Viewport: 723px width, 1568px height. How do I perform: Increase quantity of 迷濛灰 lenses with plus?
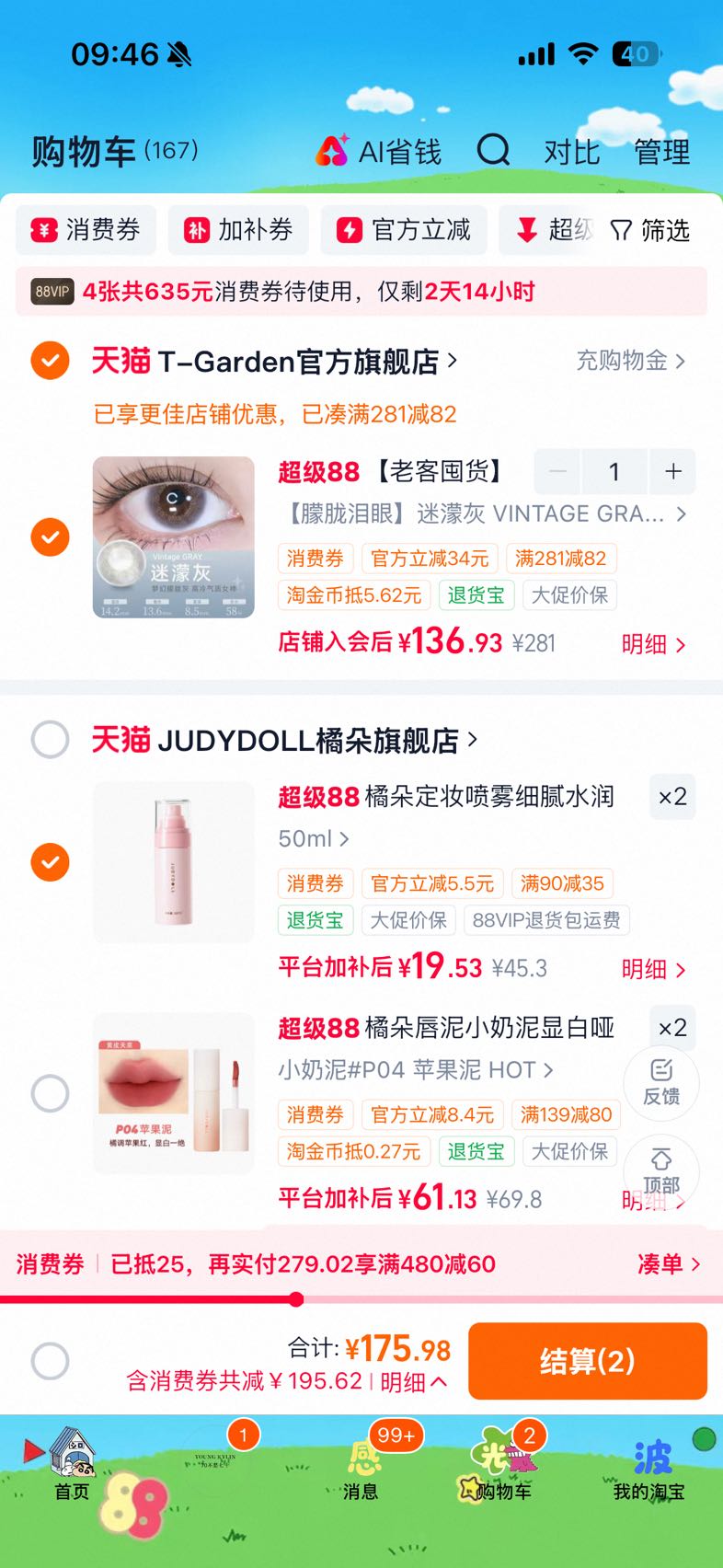click(673, 472)
